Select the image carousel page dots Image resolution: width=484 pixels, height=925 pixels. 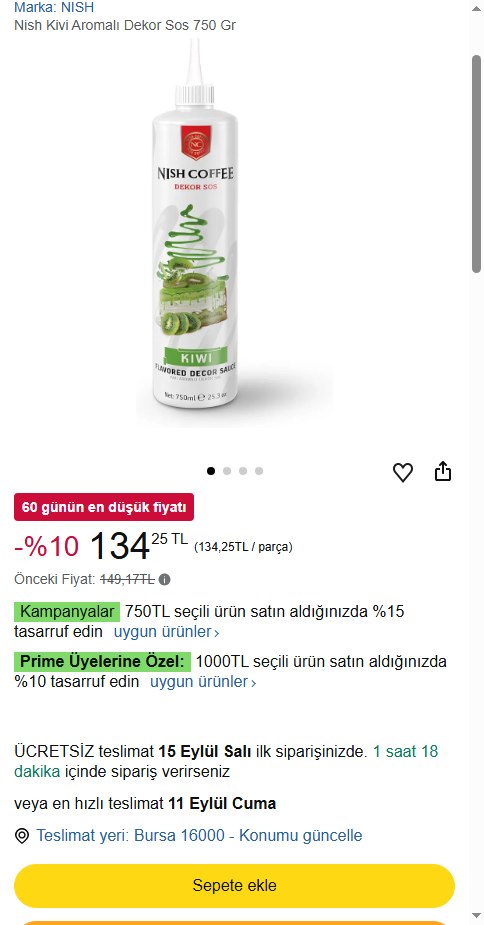click(x=235, y=471)
